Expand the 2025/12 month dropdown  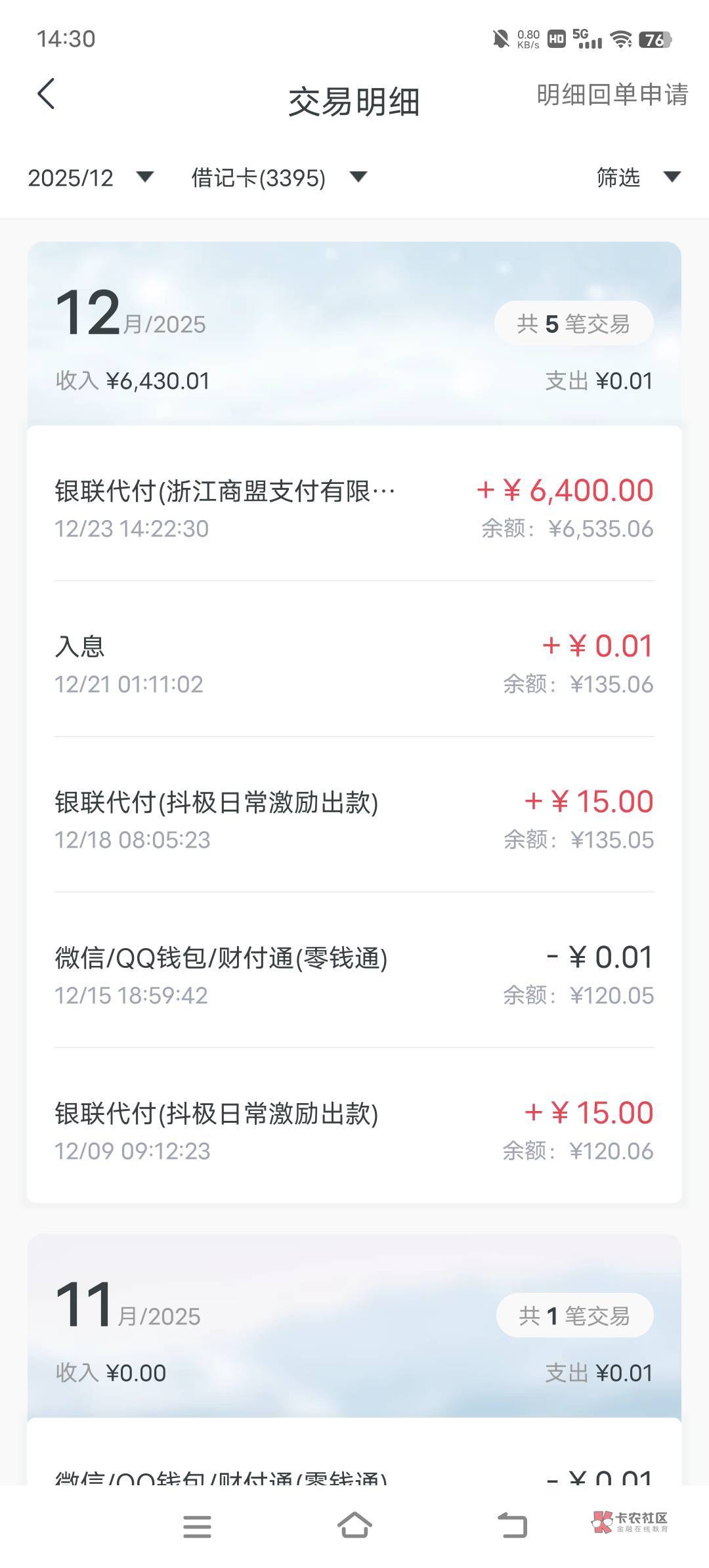pos(91,177)
